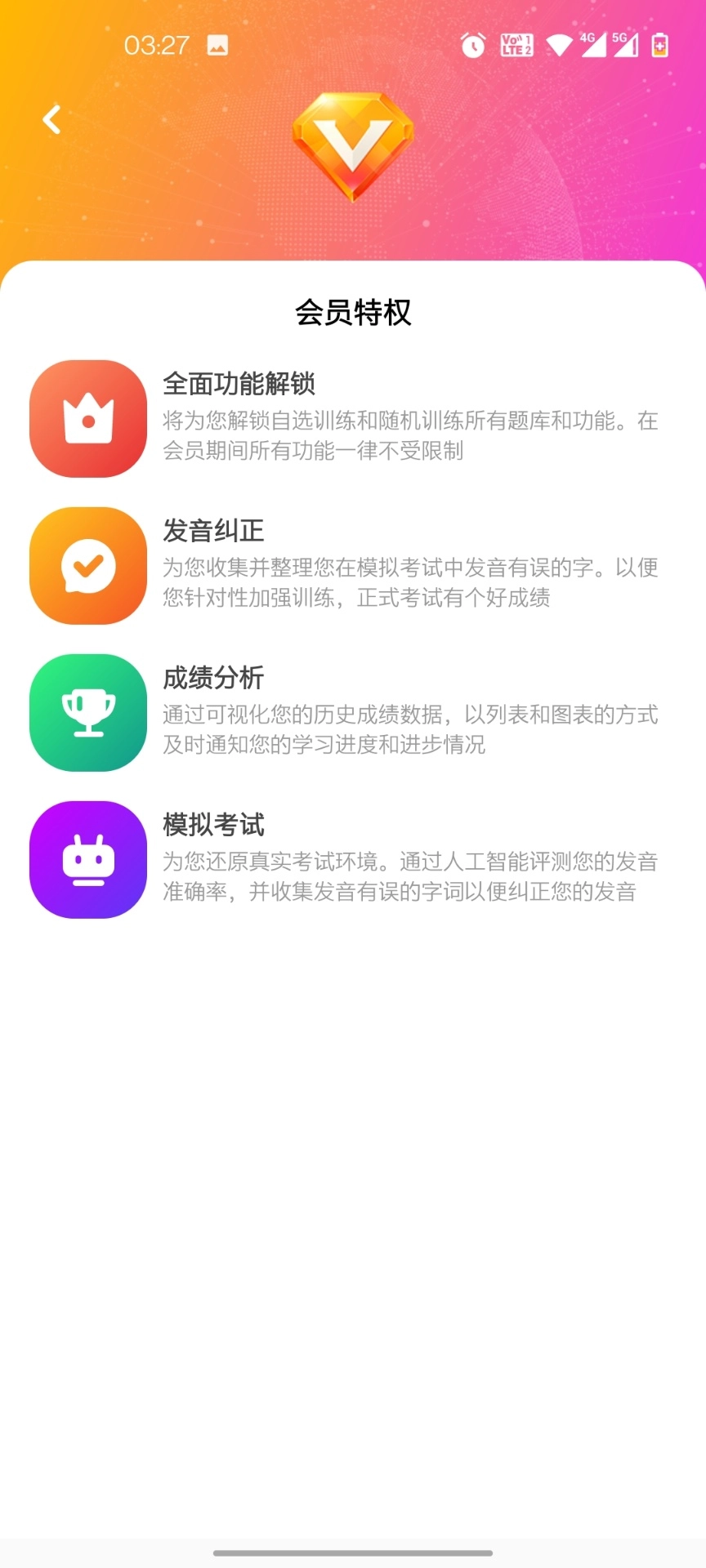Tap the green trophy icon for 成绩分析
Image resolution: width=706 pixels, height=1568 pixels.
[88, 712]
